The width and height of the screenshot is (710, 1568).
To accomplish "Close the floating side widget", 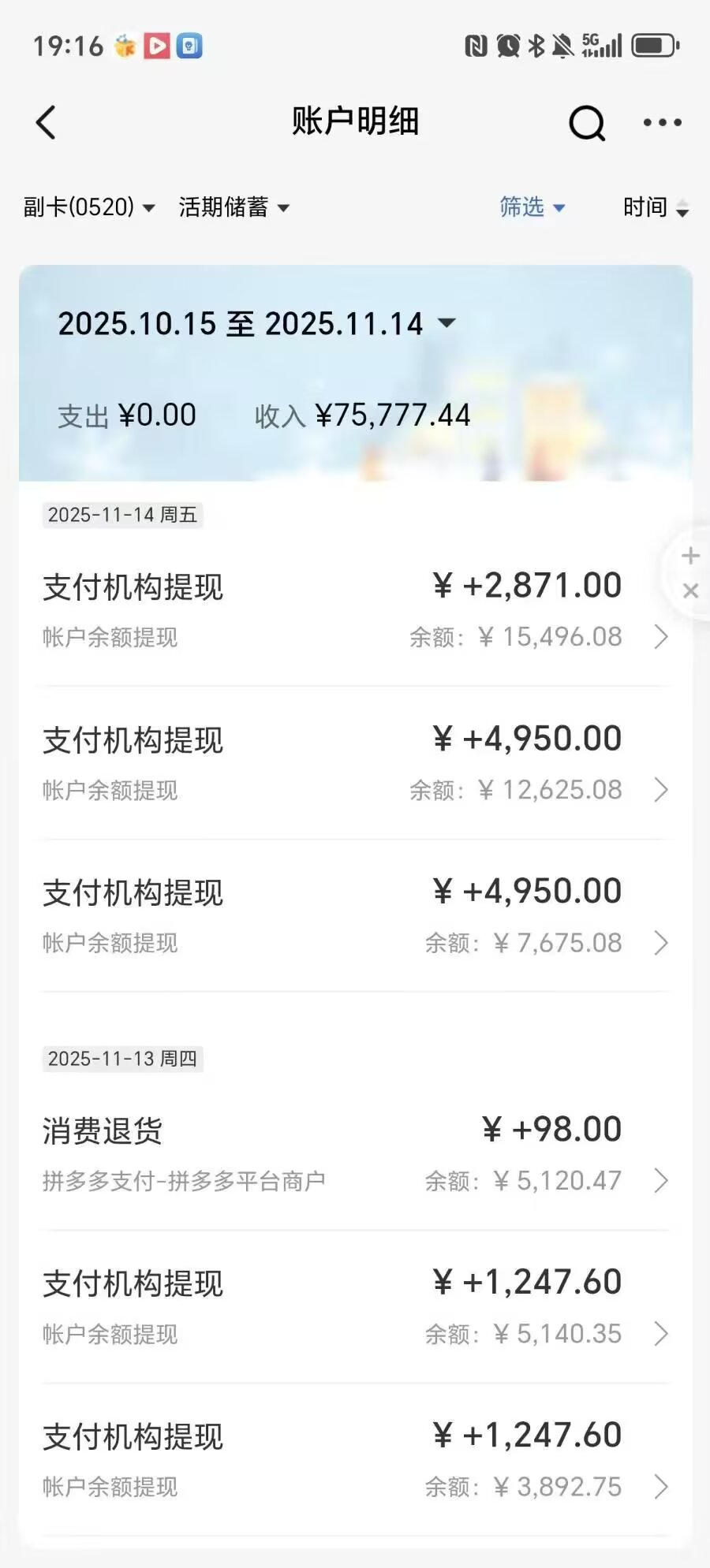I will pyautogui.click(x=690, y=590).
